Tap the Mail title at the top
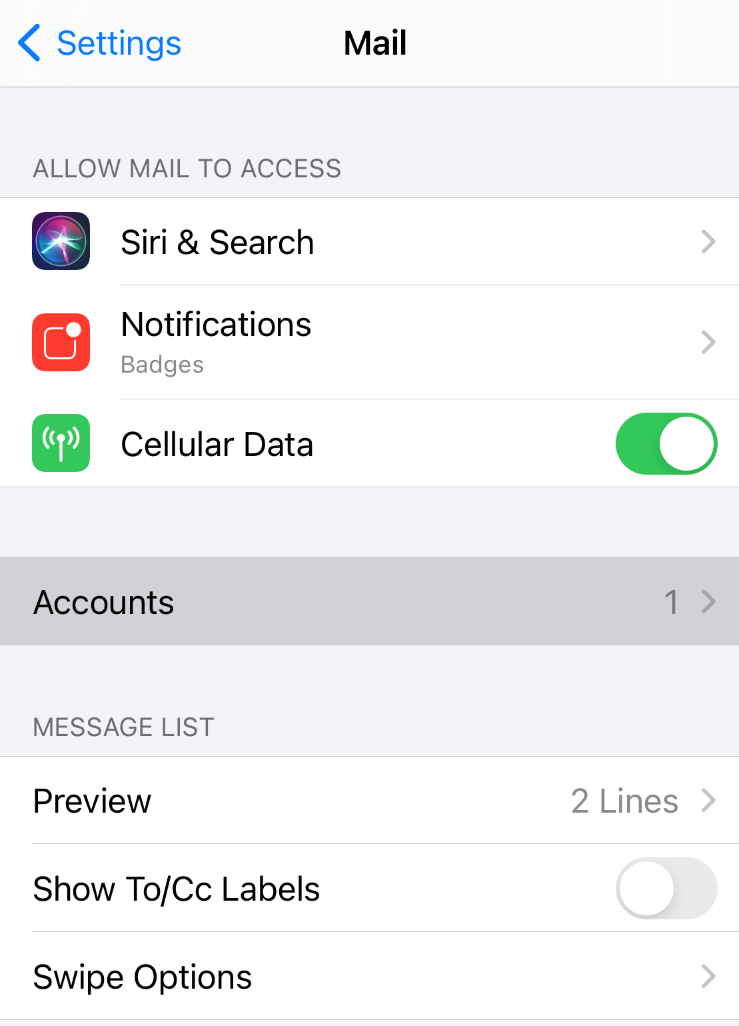Screen dimensions: 739x1026 pos(374,43)
